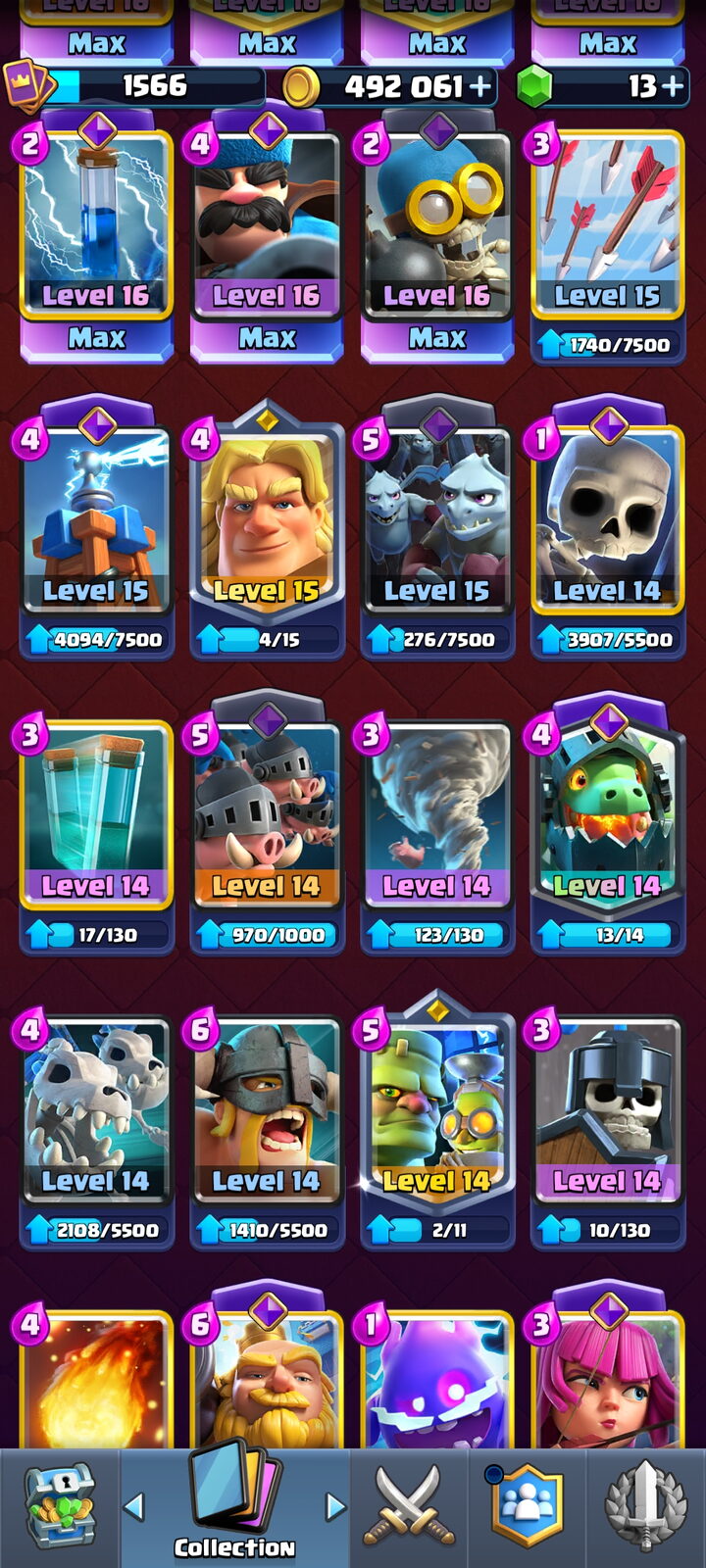Tap the plus next to the gold balance
This screenshot has height=1568, width=706.
[x=480, y=86]
